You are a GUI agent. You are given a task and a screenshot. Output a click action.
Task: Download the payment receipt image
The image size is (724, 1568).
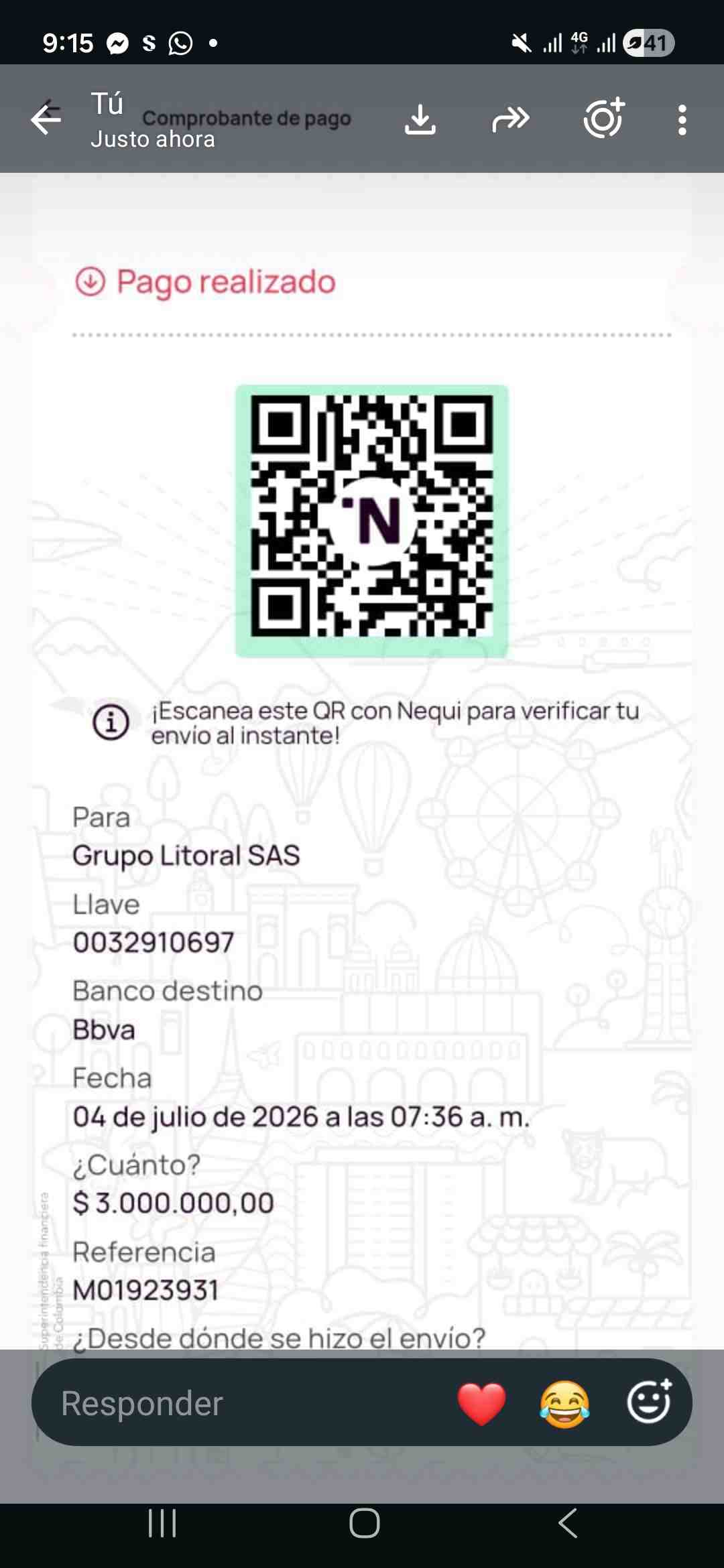[420, 120]
